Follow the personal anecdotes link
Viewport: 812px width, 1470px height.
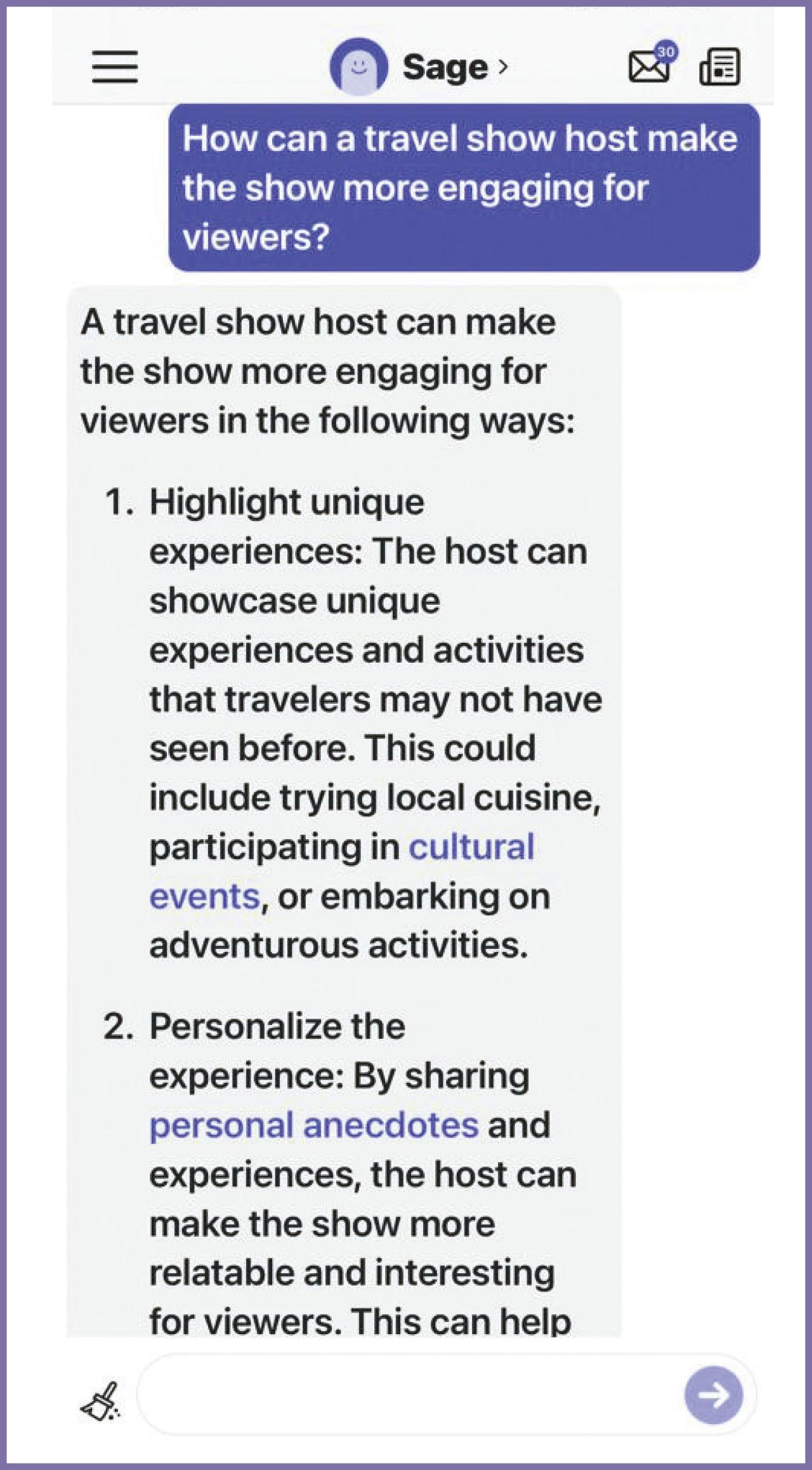314,1125
